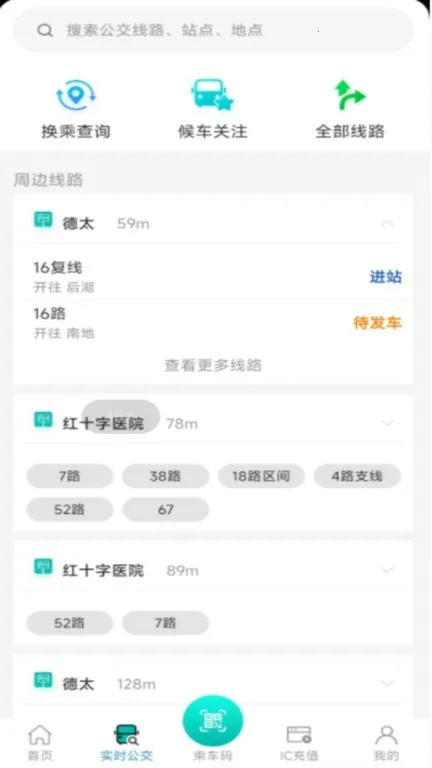Viewport: 432px width, 768px height.
Task: Open 候车关注 waiting favorites
Action: [x=213, y=109]
